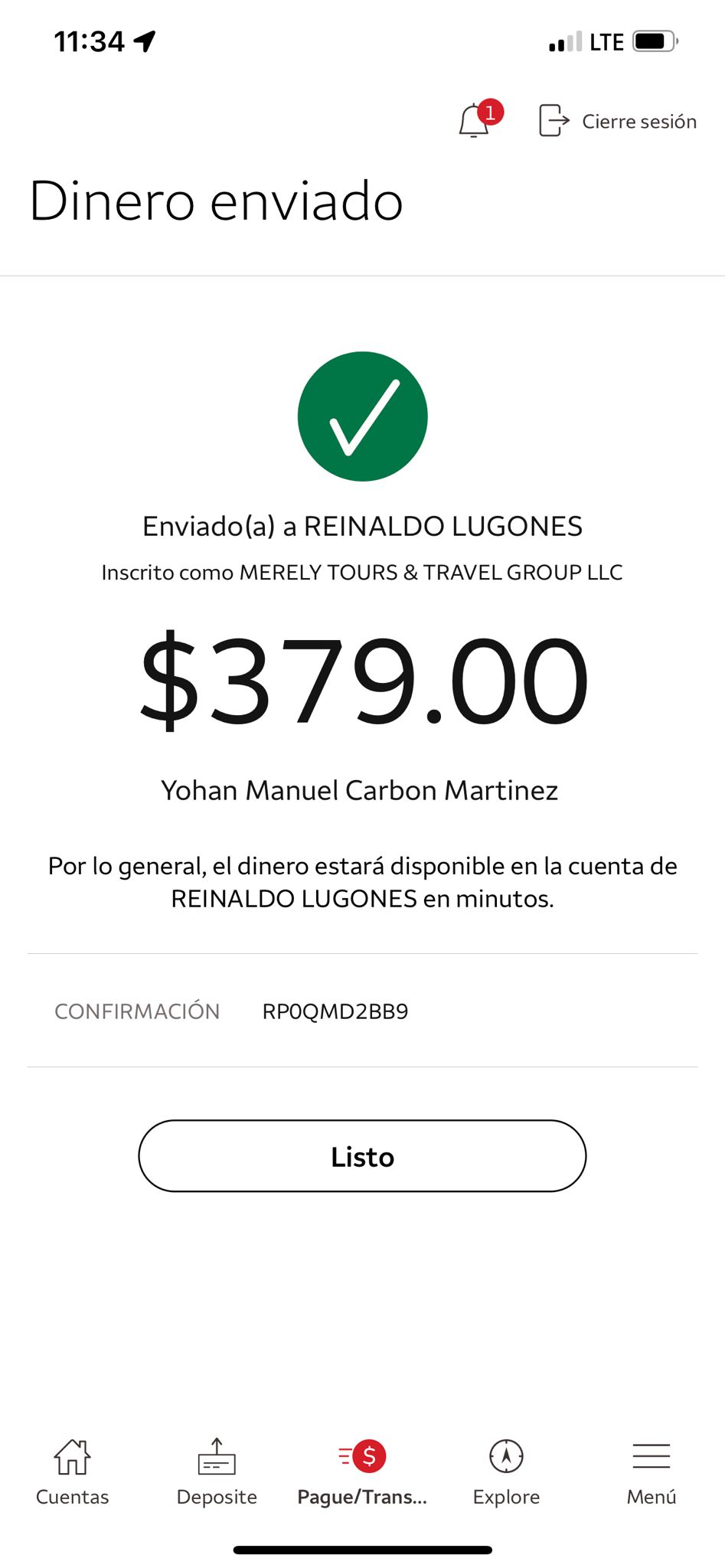Viewport: 725px width, 1568px height.
Task: Select the Explore tab
Action: [506, 1473]
